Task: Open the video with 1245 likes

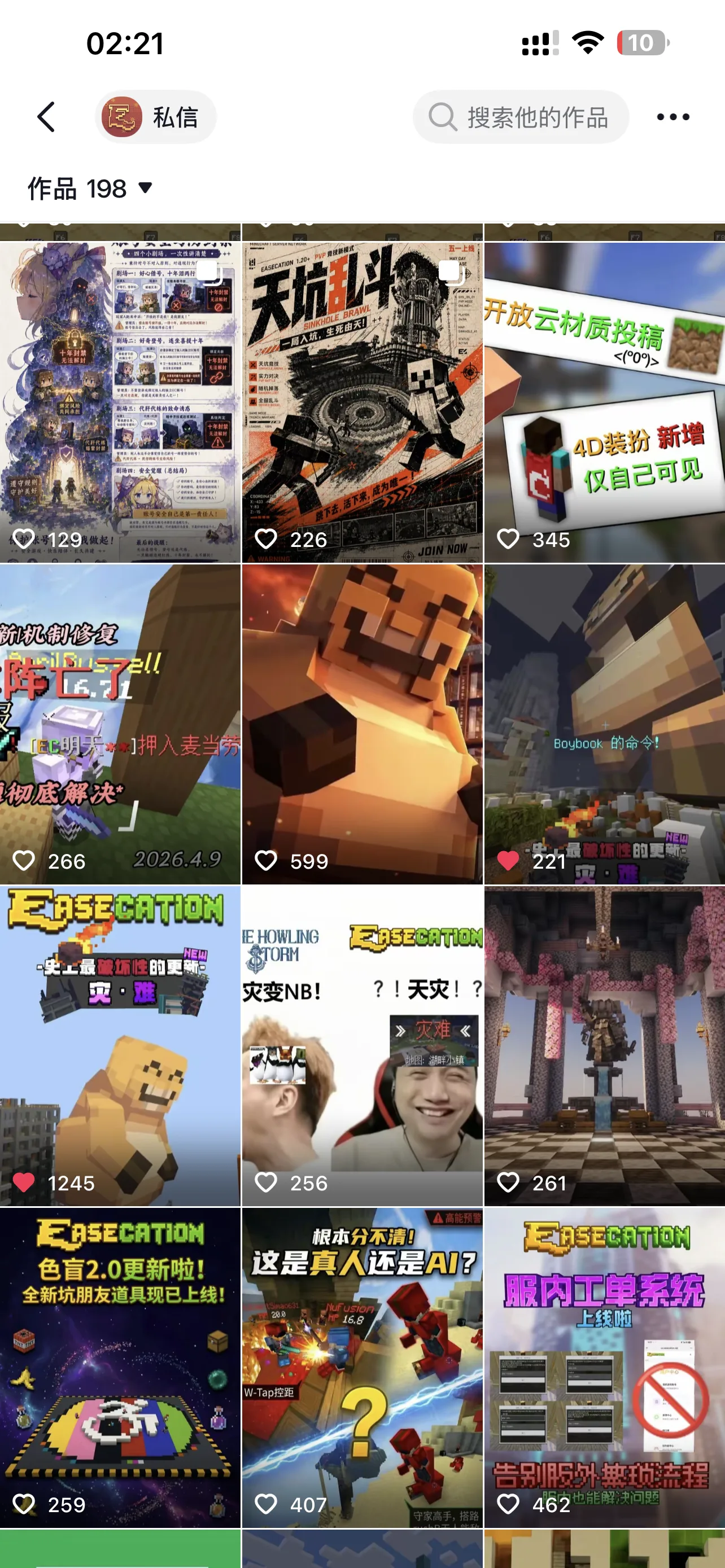Action: point(120,1046)
